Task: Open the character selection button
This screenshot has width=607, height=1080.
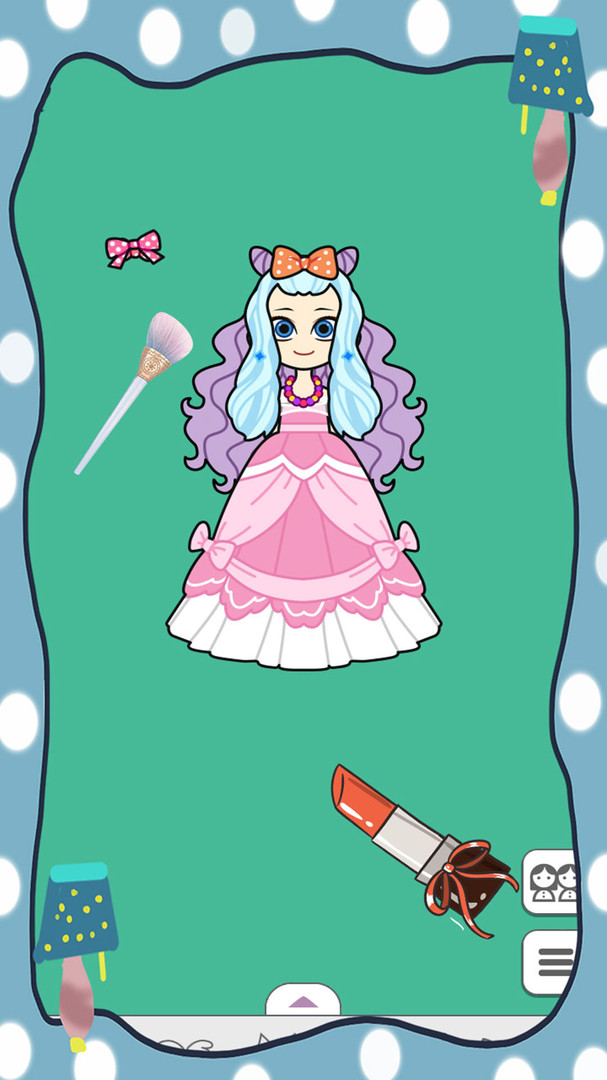Action: pyautogui.click(x=551, y=882)
